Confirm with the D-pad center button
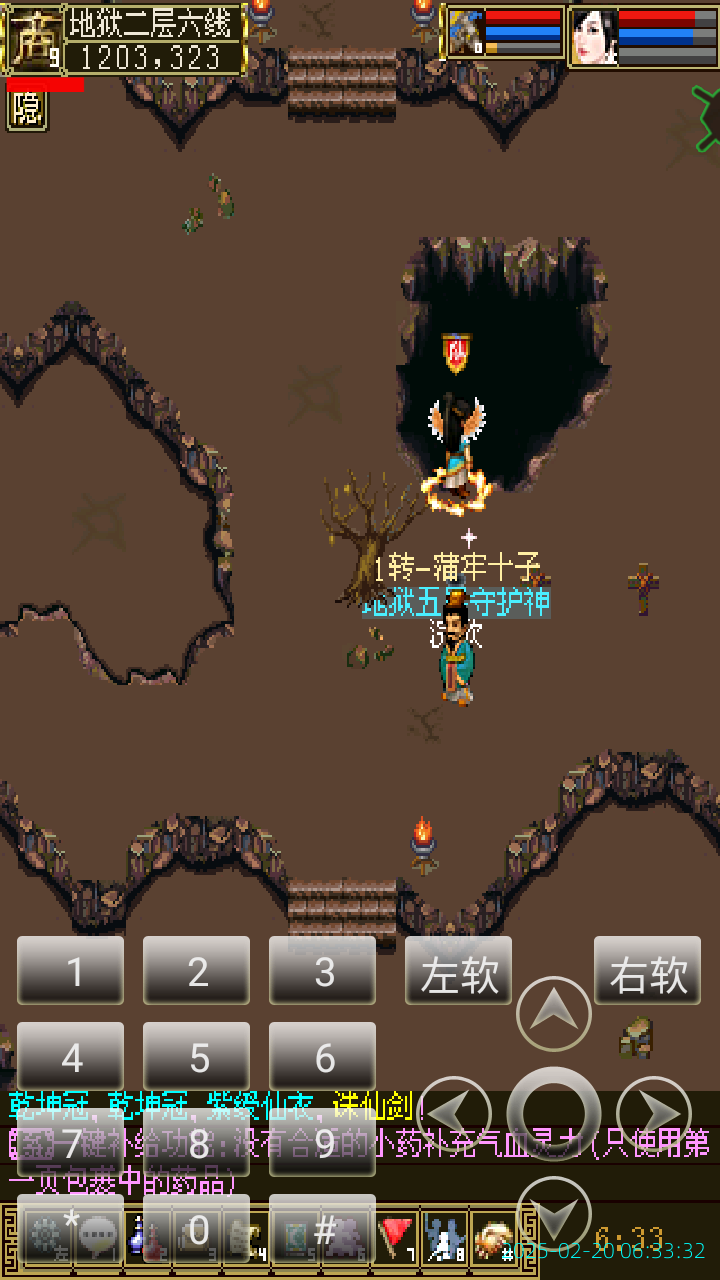The image size is (720, 1280). click(x=554, y=1113)
